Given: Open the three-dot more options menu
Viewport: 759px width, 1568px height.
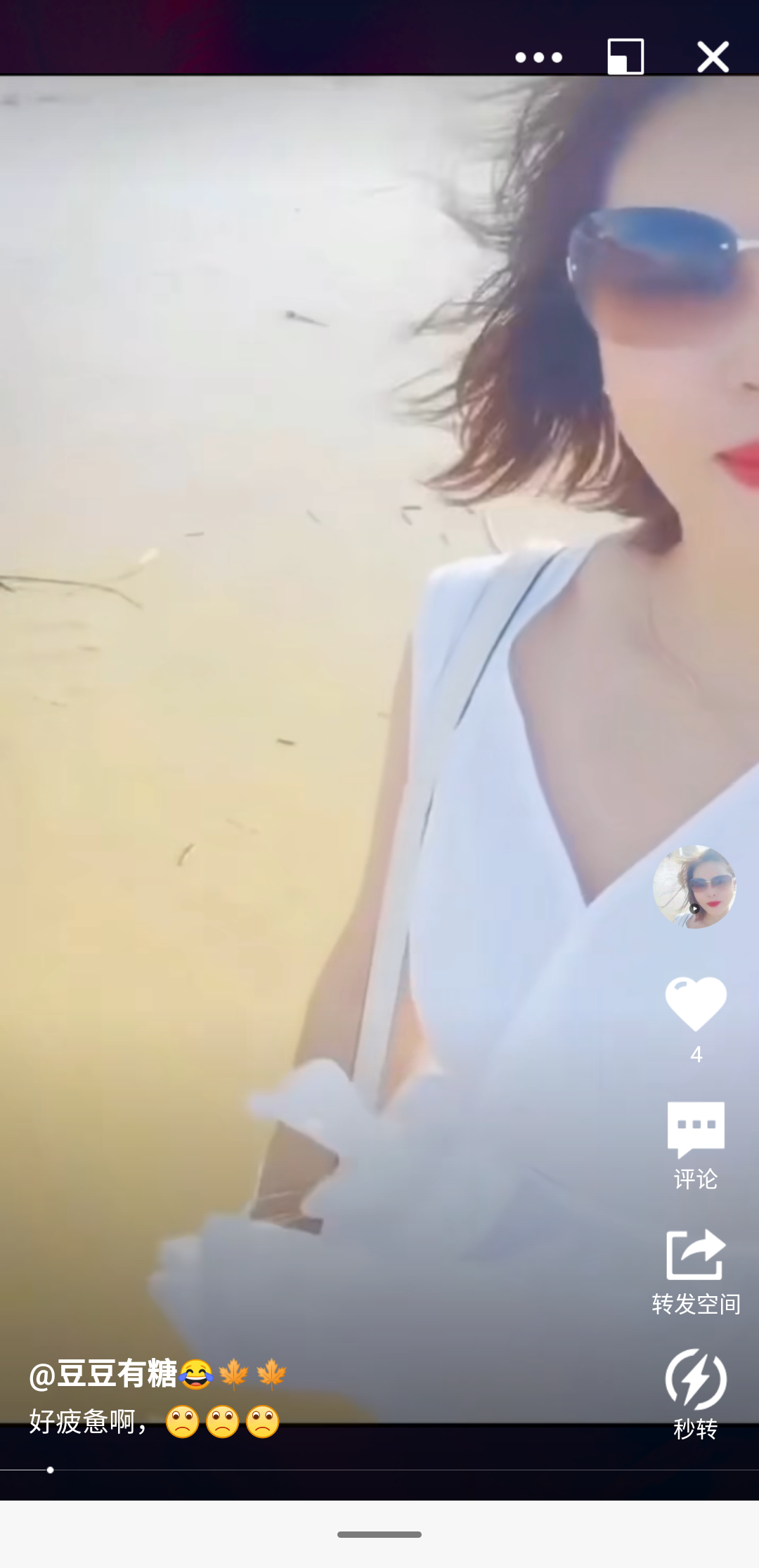Looking at the screenshot, I should coord(538,58).
